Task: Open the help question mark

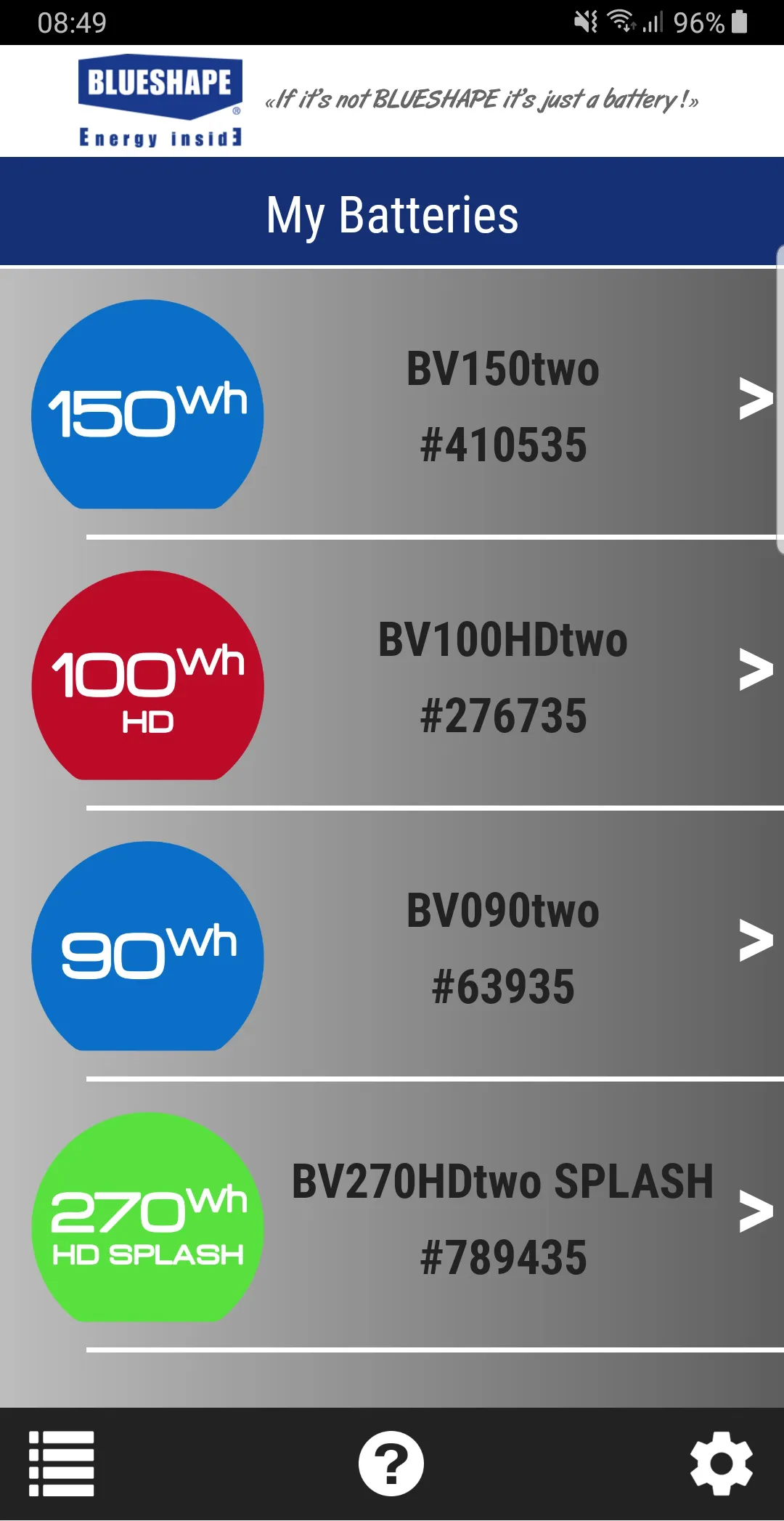Action: (x=391, y=1464)
